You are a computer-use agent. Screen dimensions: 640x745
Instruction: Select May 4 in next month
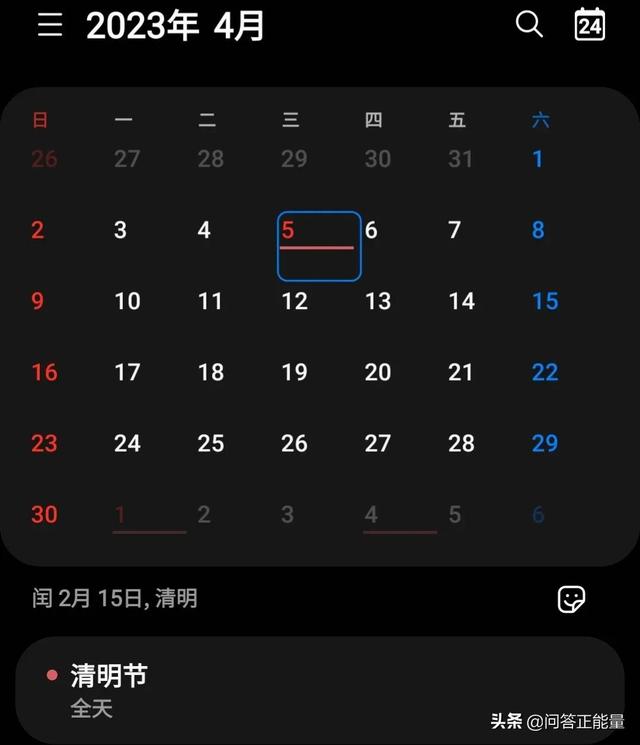click(371, 515)
